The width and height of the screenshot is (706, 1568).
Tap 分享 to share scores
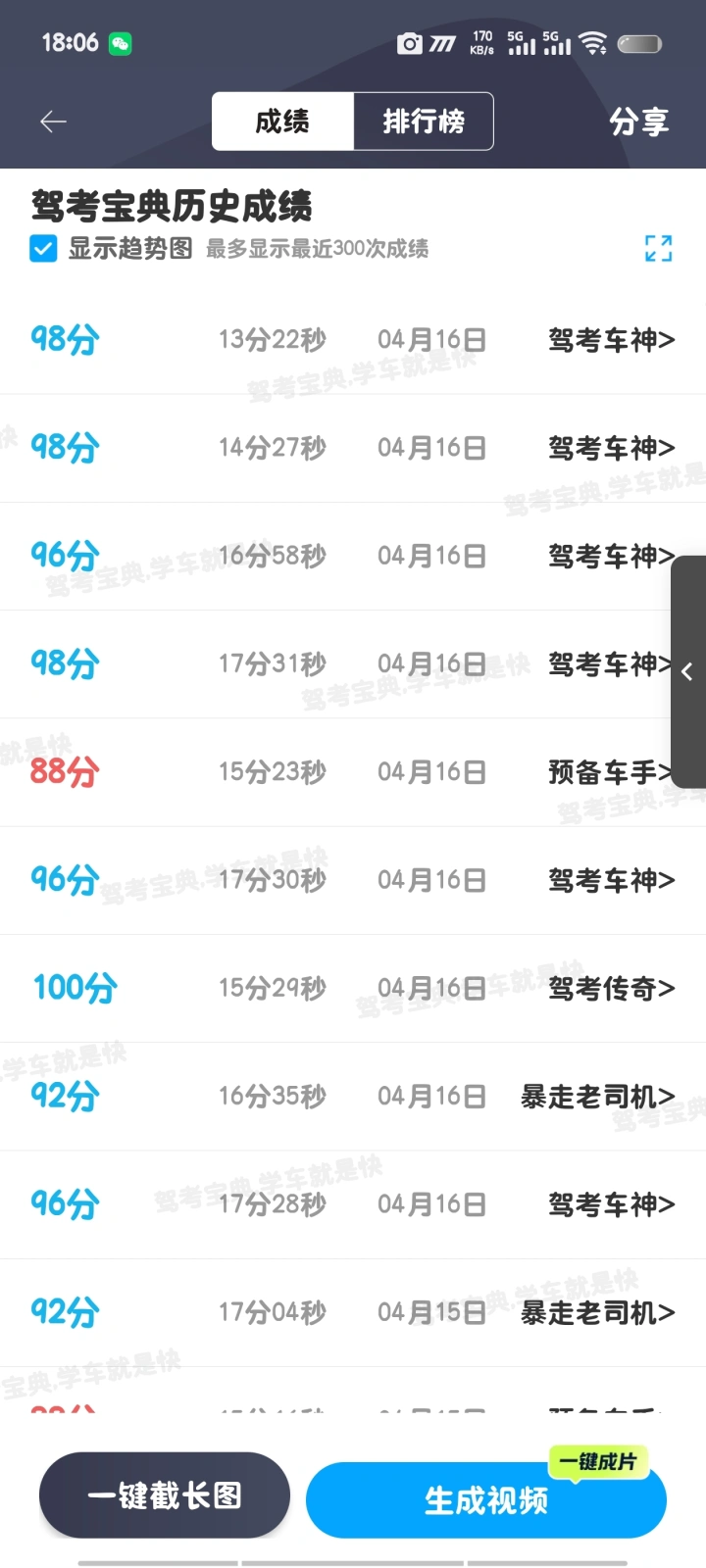point(638,122)
